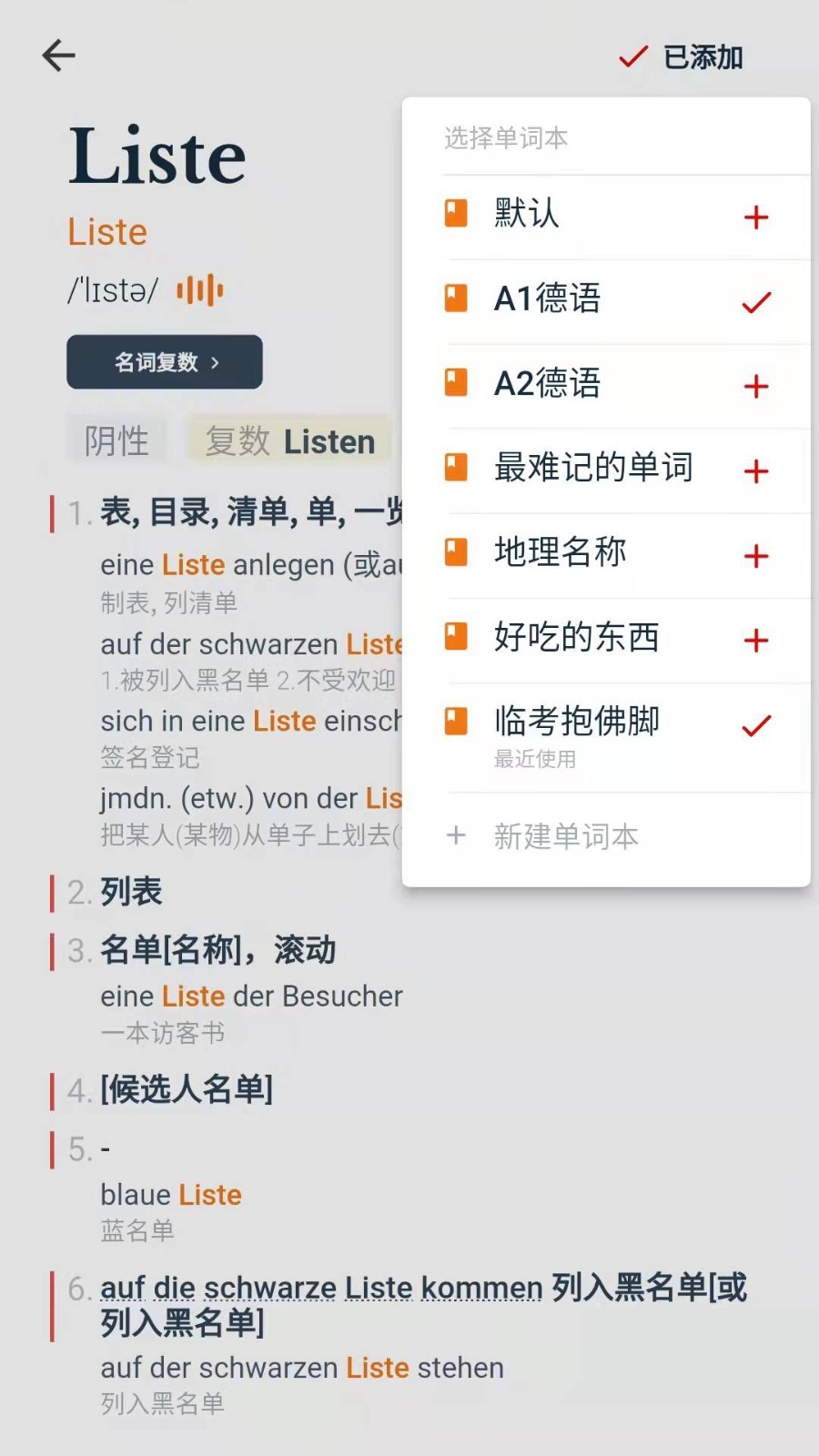Screen dimensions: 819x1456
Task: Click the orange book icon beside 默认
Action: (456, 214)
